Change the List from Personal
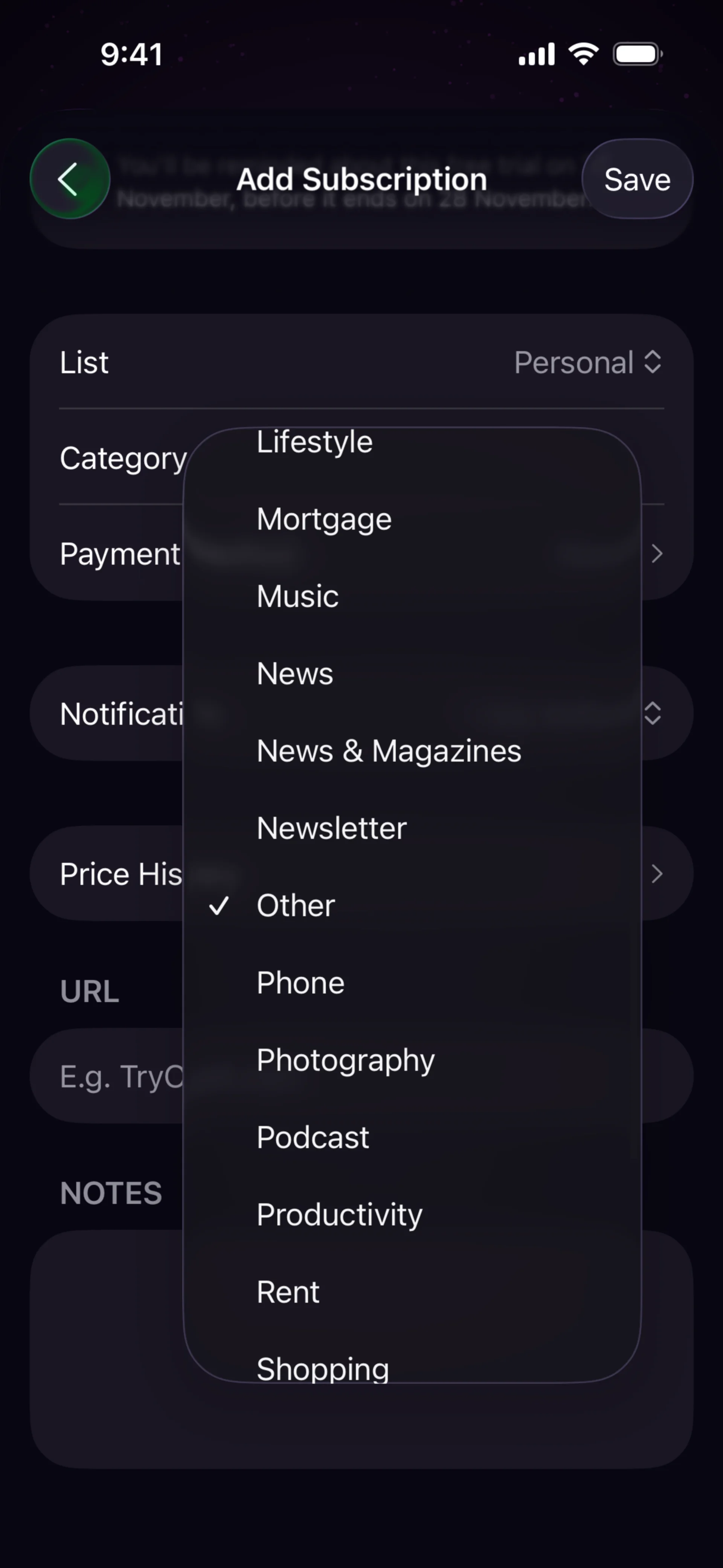This screenshot has height=1568, width=723. click(x=587, y=363)
